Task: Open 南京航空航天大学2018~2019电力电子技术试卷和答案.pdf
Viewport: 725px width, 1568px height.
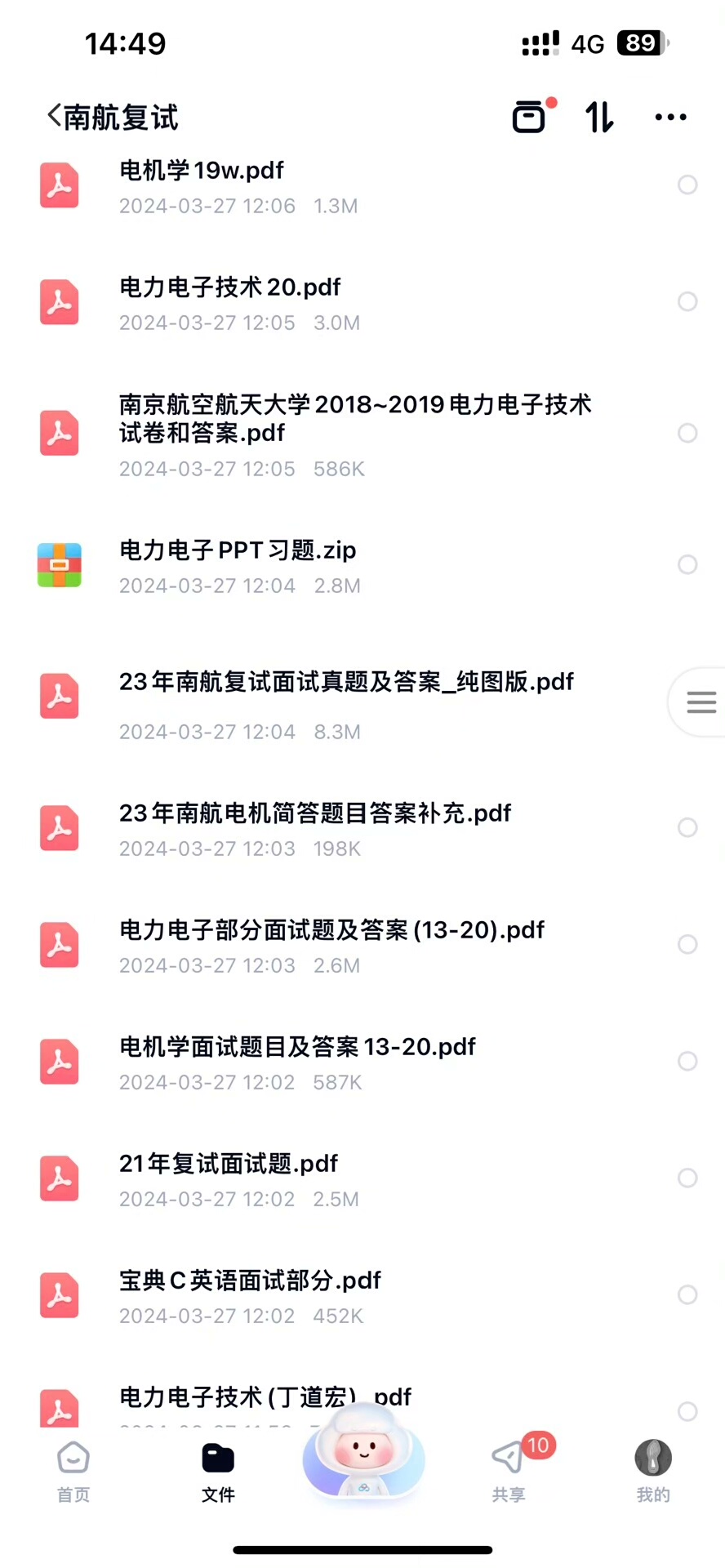Action: coord(355,418)
